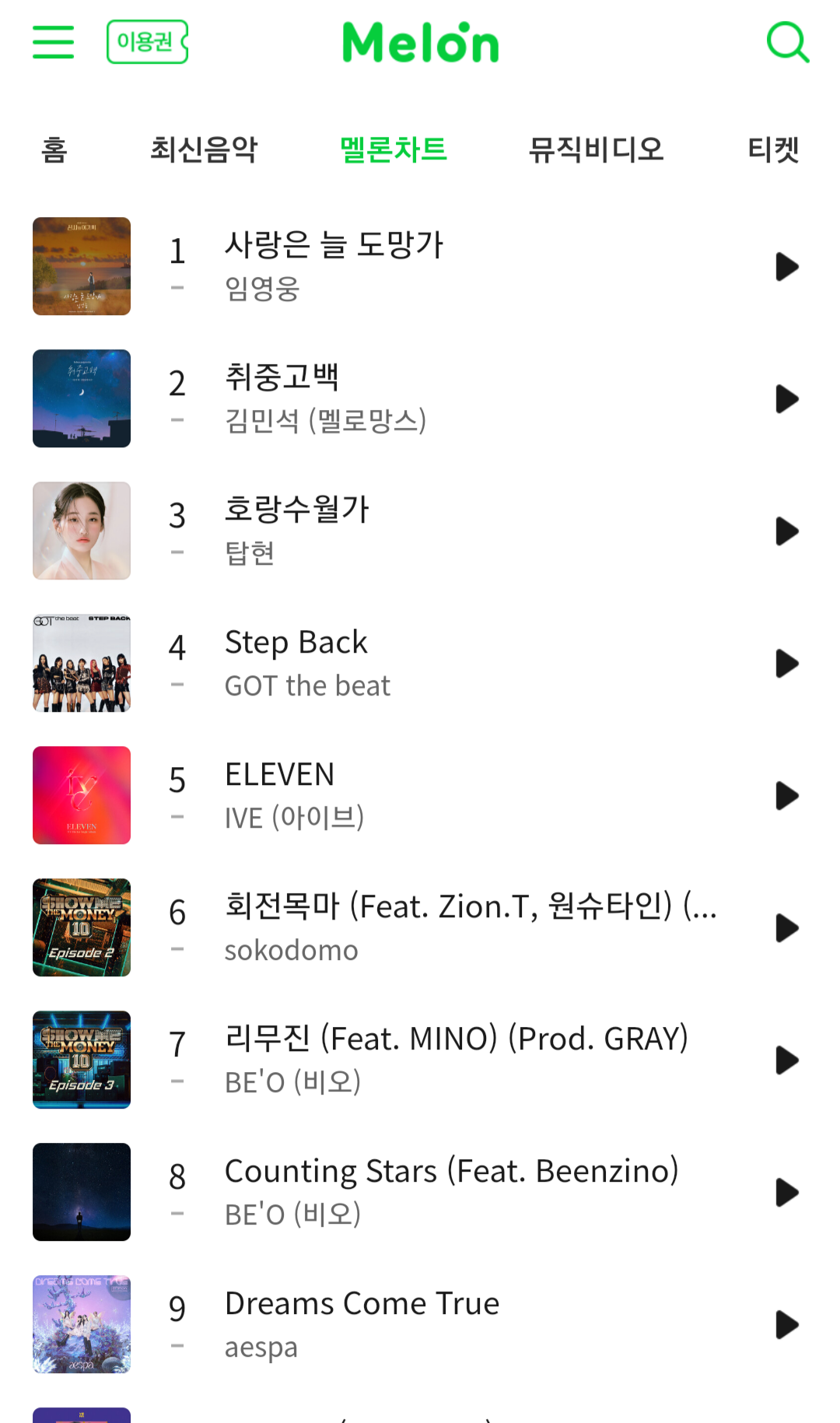Screen dimensions: 840x1423
Task: Open the search magnifier icon
Action: click(x=787, y=42)
